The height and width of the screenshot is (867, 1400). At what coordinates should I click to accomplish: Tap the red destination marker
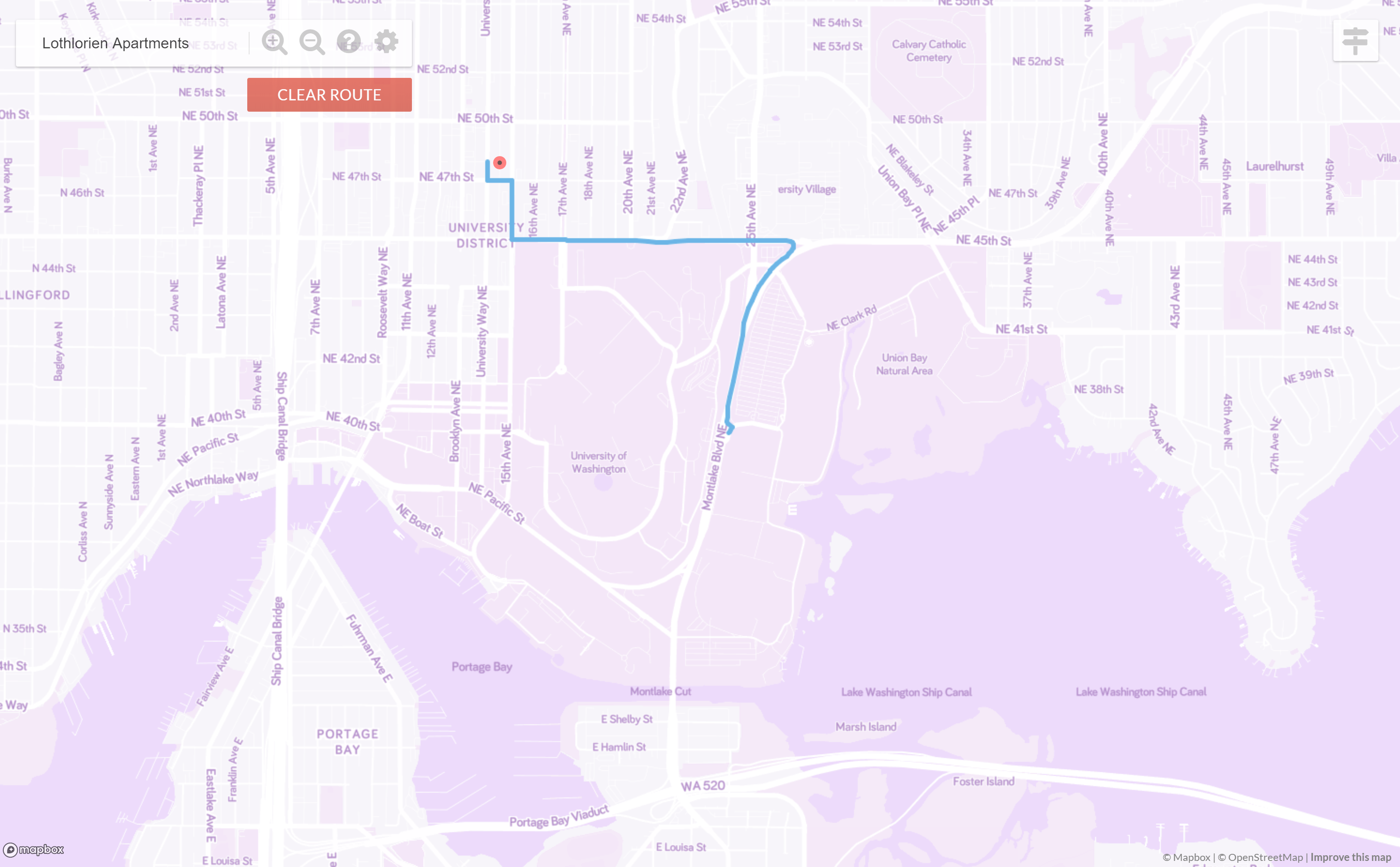[x=499, y=163]
